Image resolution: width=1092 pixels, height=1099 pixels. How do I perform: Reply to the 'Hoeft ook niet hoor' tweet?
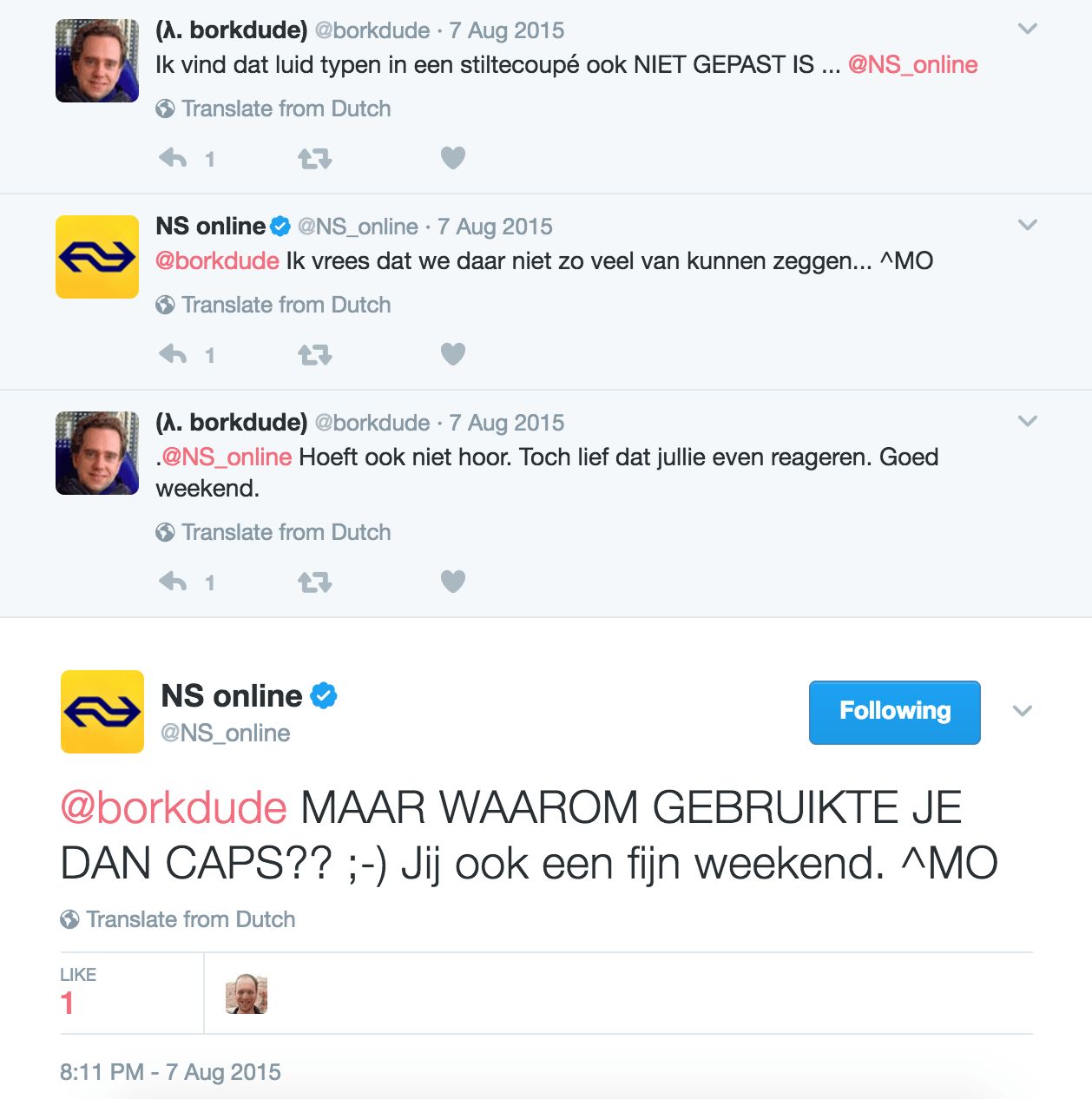tap(174, 582)
